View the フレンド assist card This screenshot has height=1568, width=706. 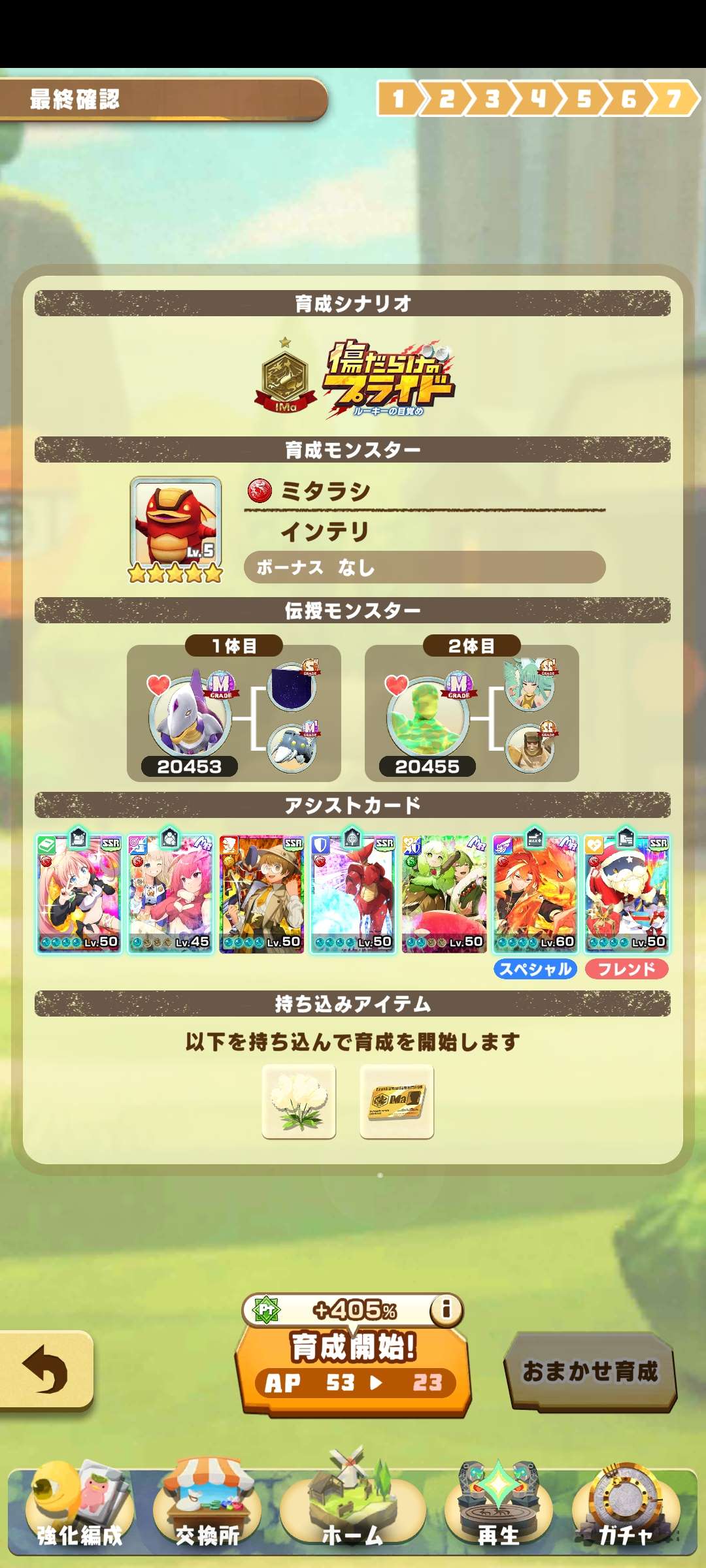click(626, 894)
